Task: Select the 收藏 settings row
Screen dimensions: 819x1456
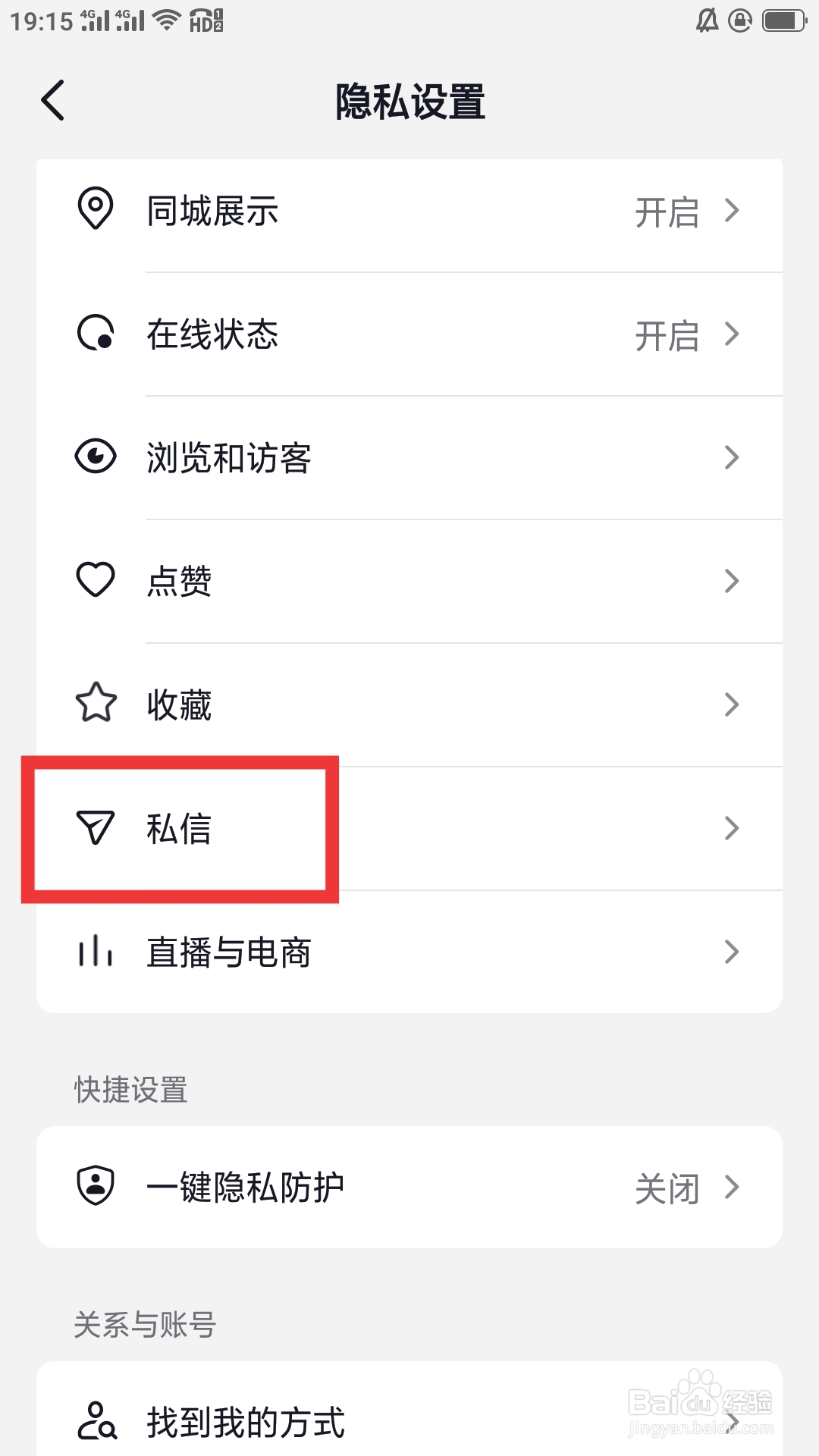Action: [409, 704]
